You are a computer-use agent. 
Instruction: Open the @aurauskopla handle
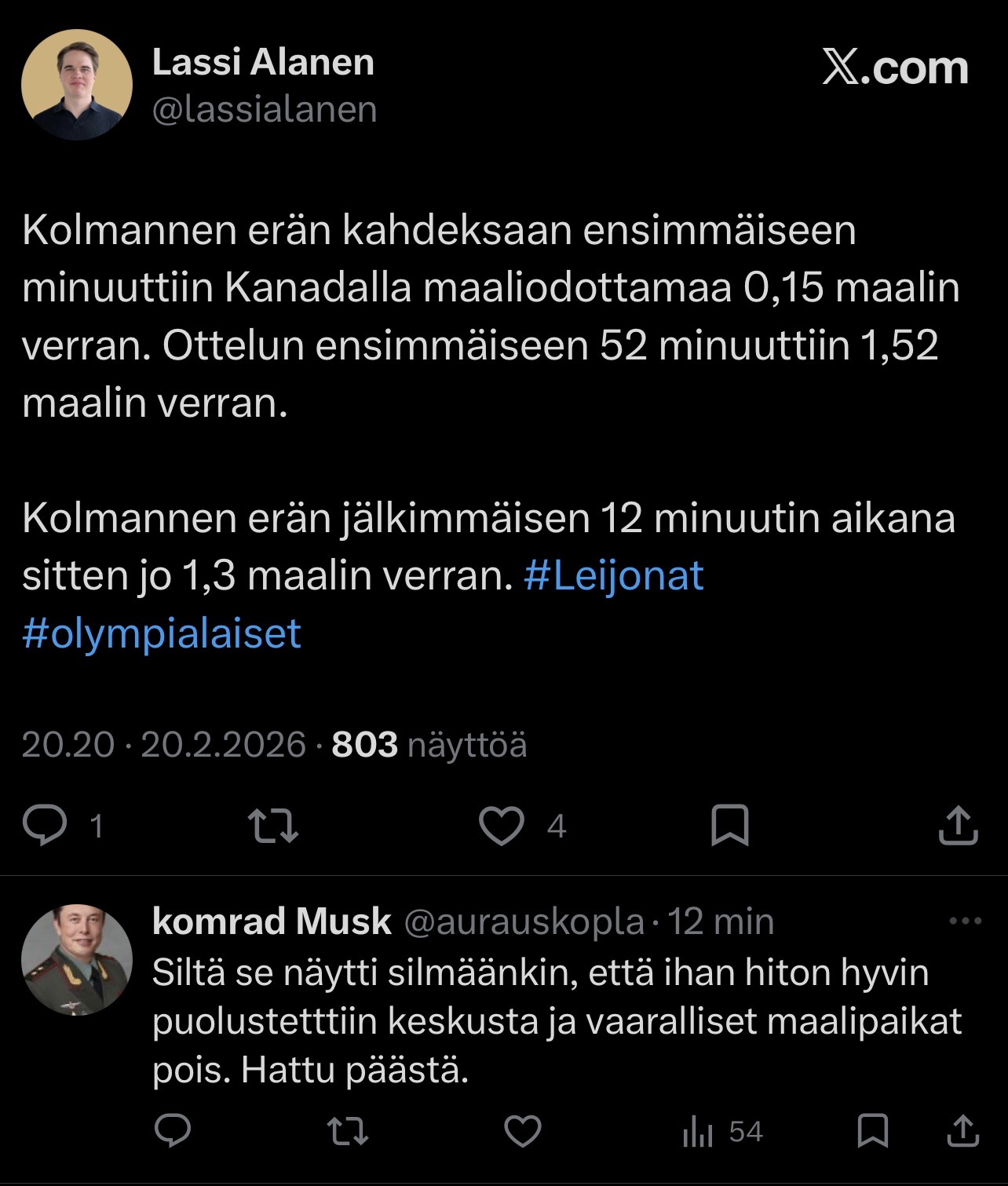coord(524,921)
